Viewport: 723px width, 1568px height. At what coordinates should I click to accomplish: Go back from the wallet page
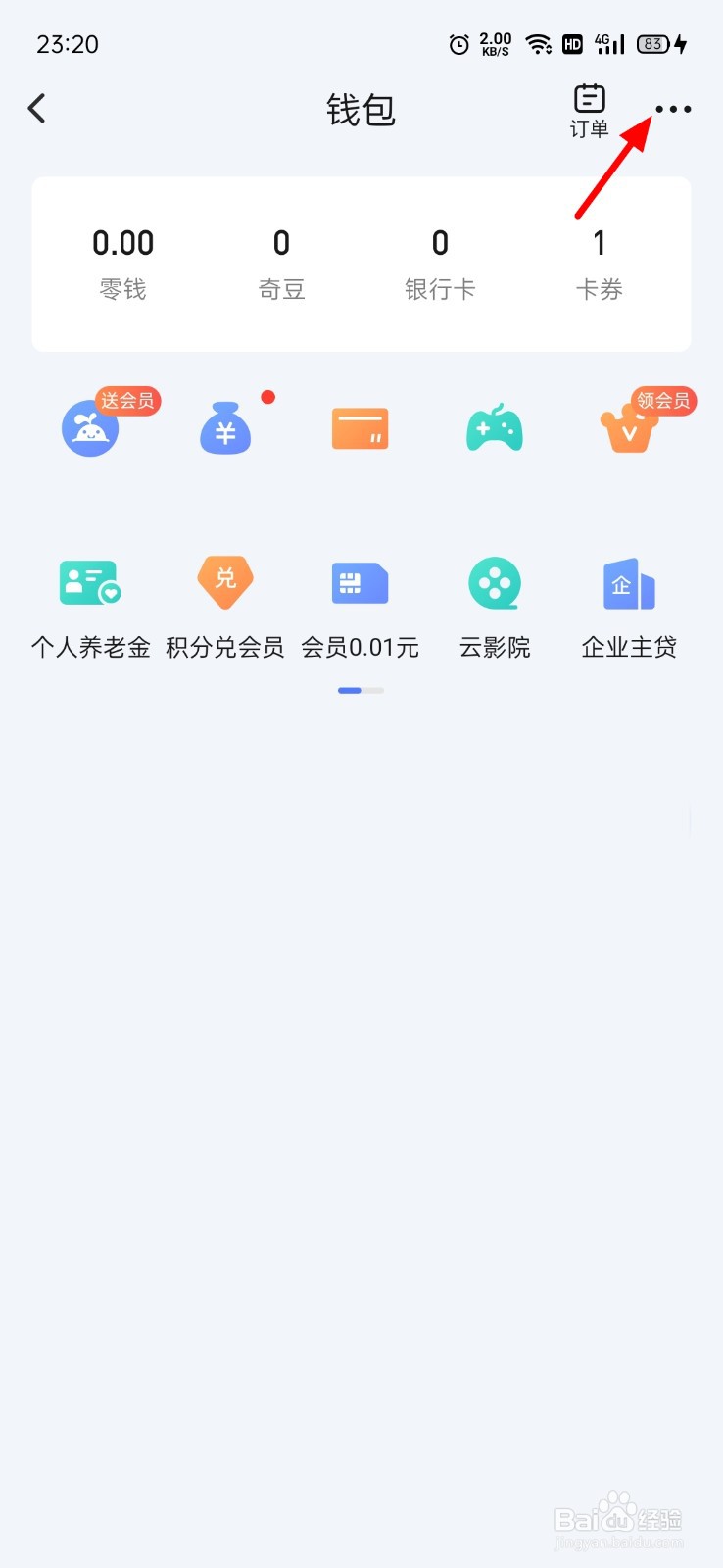point(37,109)
